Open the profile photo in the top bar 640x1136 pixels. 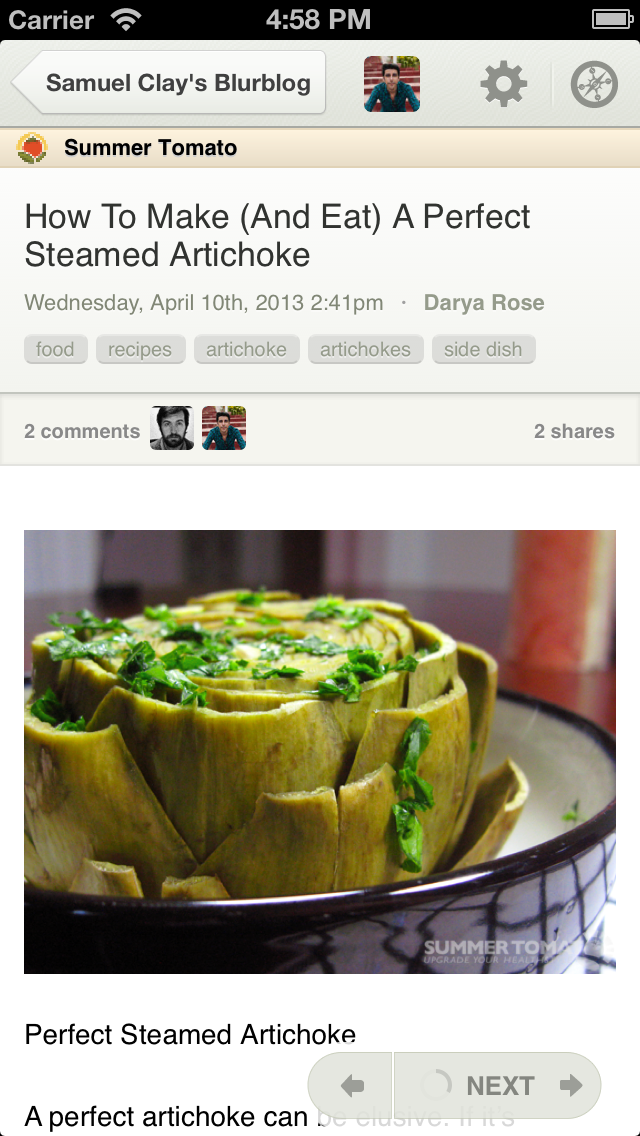pyautogui.click(x=392, y=84)
